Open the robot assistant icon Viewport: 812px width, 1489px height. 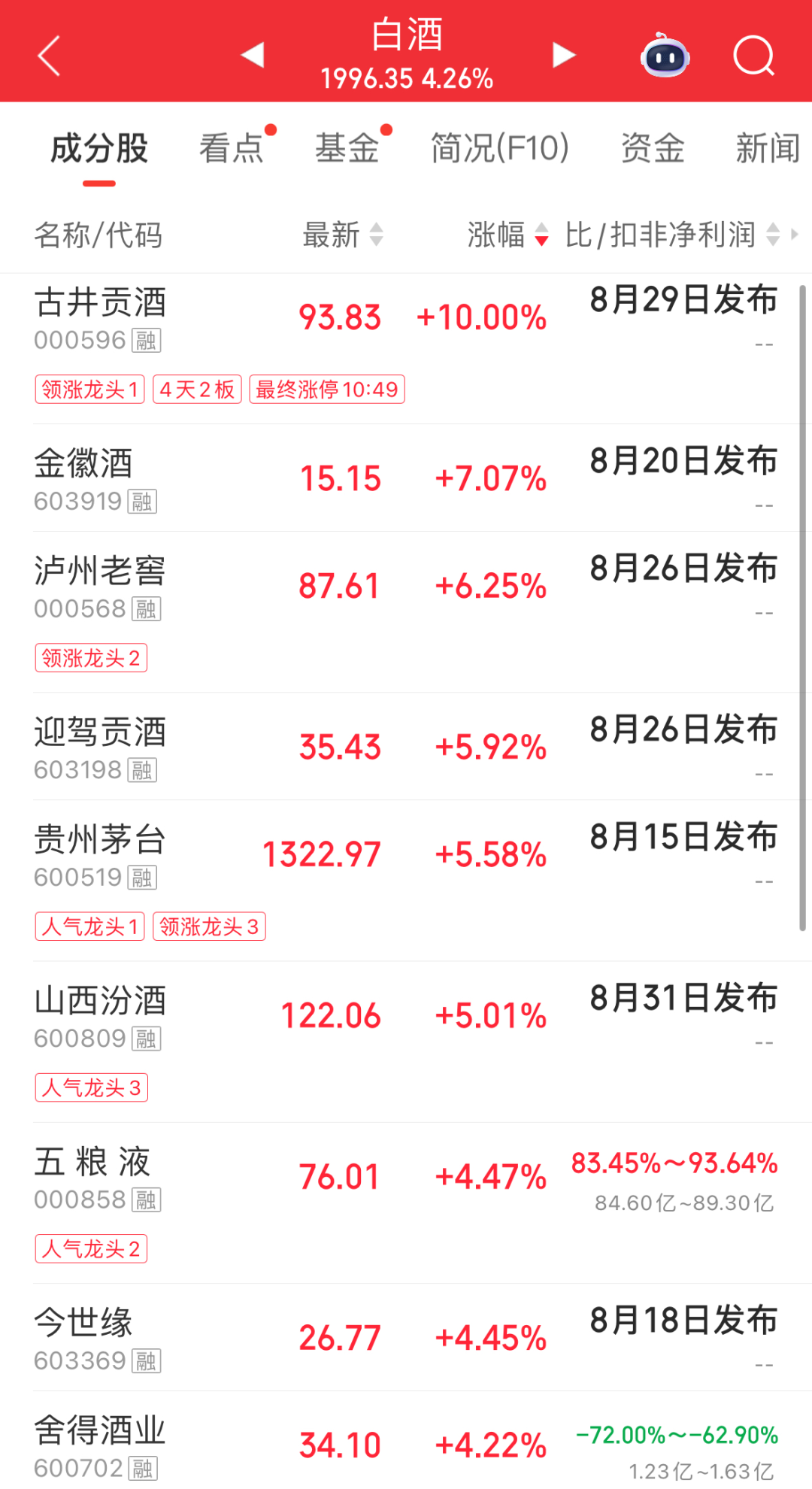665,56
